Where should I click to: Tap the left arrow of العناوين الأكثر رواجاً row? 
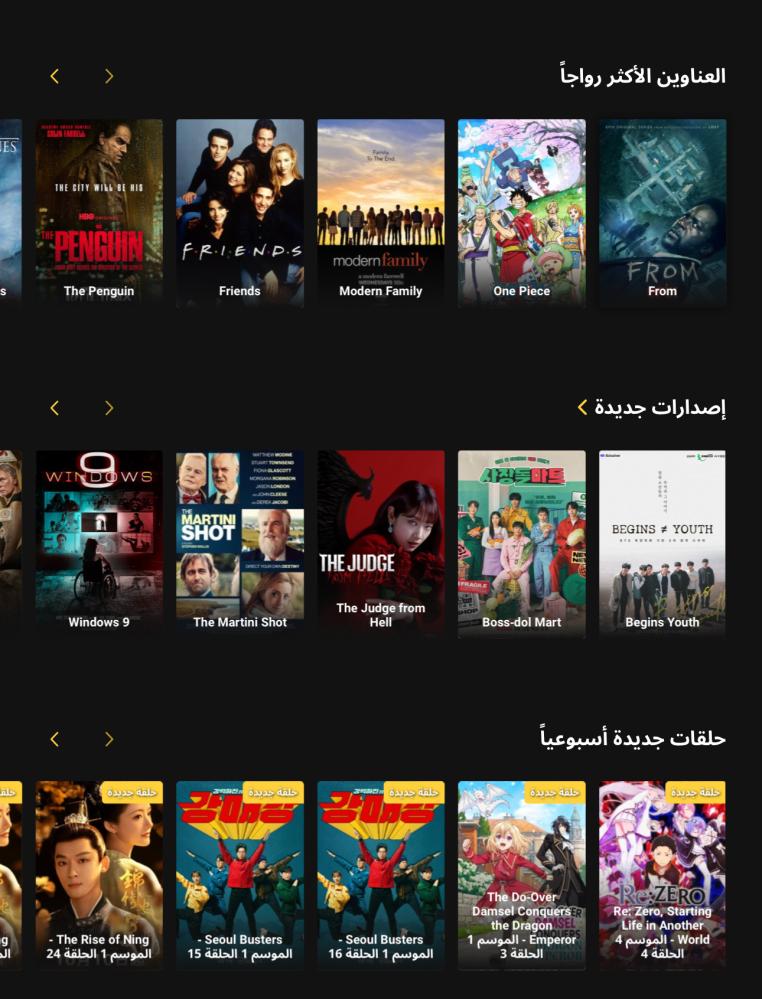click(55, 76)
